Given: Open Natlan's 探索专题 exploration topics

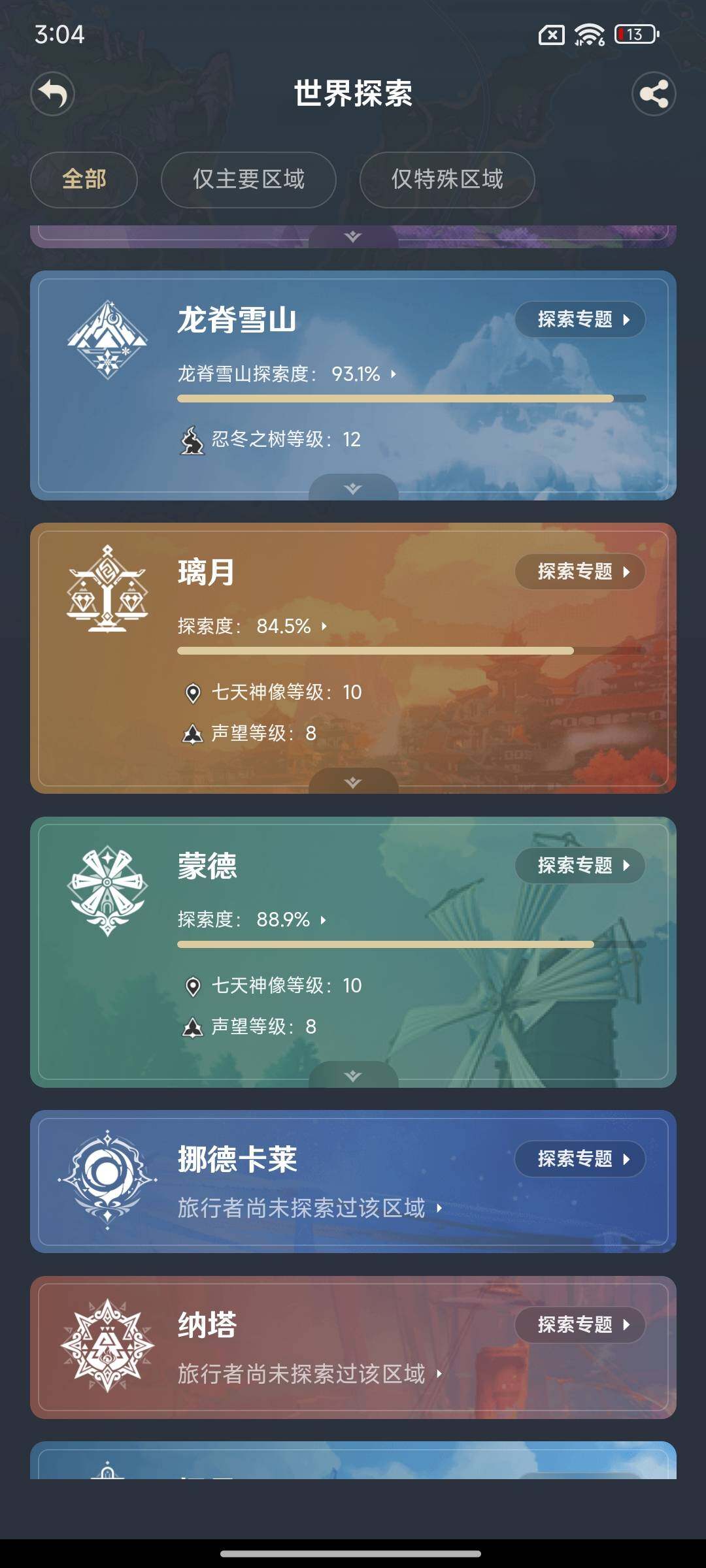Looking at the screenshot, I should 579,1324.
